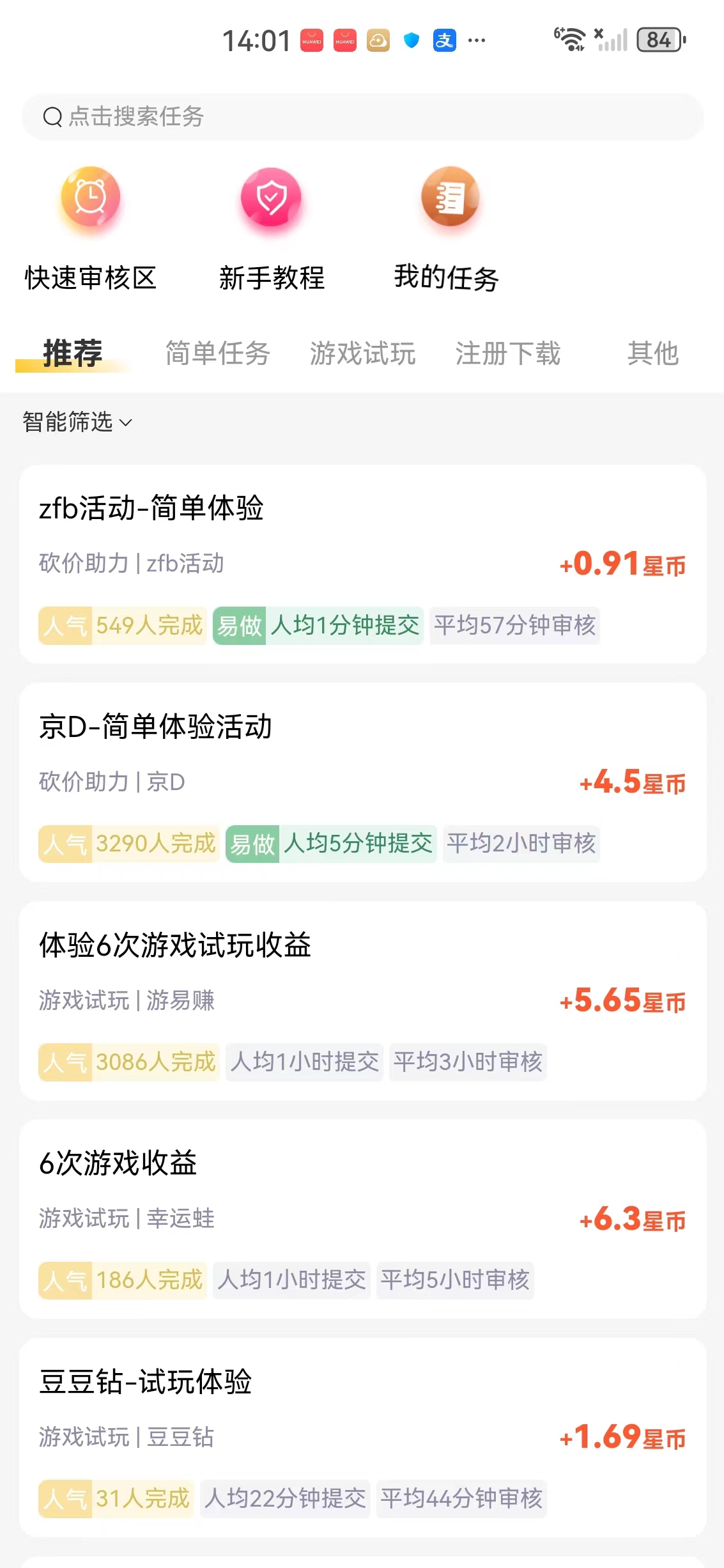Toggle the 易做 tag on zfb活动 task
The image size is (724, 1568).
point(239,626)
